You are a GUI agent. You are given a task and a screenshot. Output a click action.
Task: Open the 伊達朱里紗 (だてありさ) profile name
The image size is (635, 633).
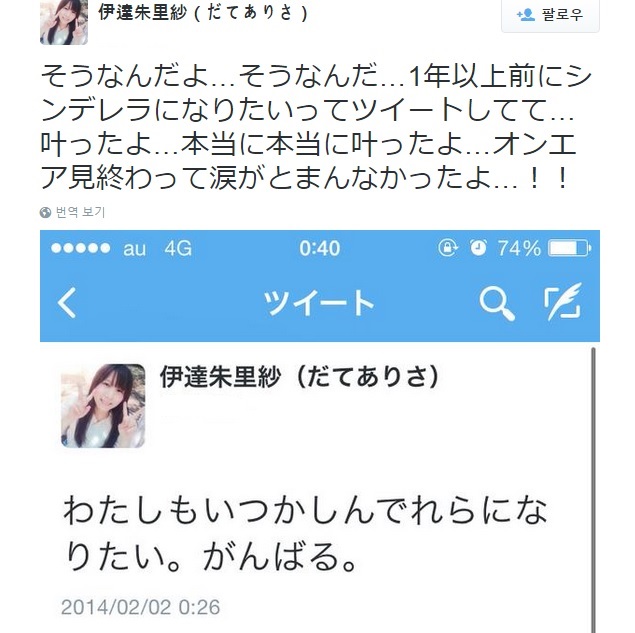[202, 14]
